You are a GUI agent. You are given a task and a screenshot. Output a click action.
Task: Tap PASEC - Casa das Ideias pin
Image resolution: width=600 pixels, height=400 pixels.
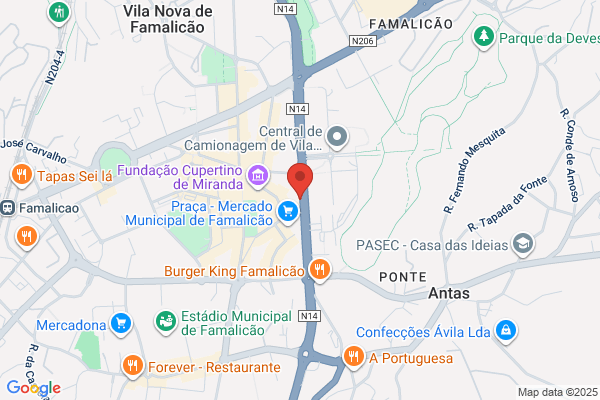pyautogui.click(x=523, y=244)
